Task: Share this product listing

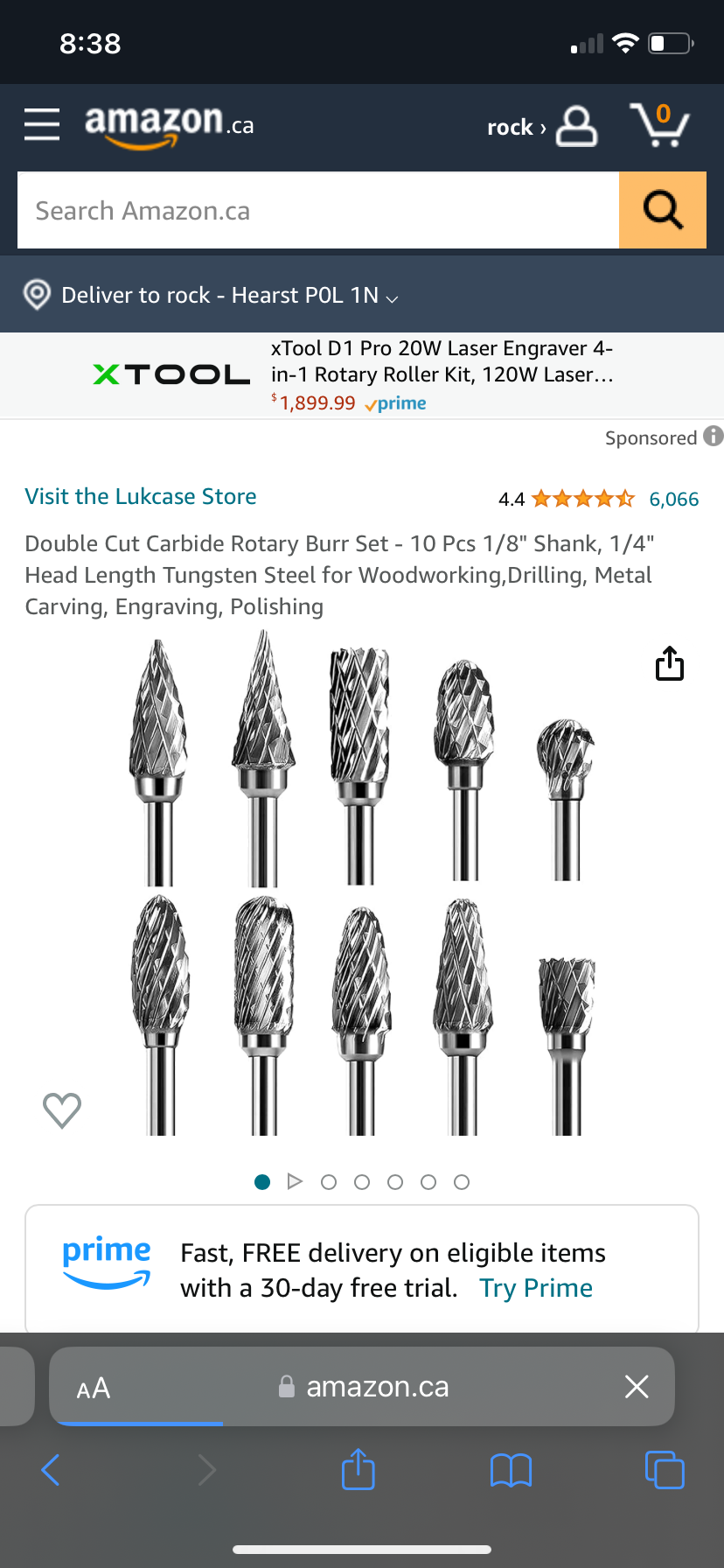Action: tap(670, 663)
